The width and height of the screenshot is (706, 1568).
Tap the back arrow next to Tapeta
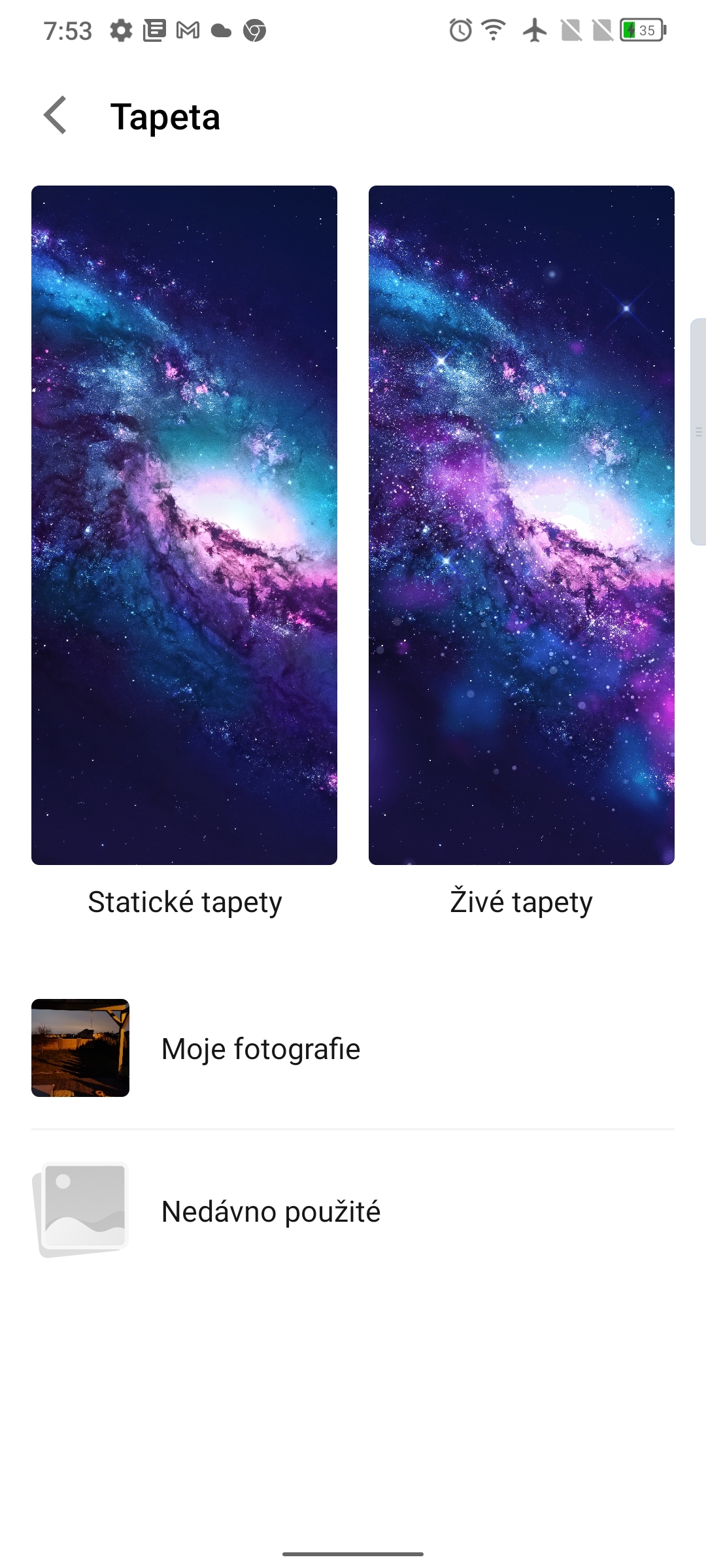[56, 116]
